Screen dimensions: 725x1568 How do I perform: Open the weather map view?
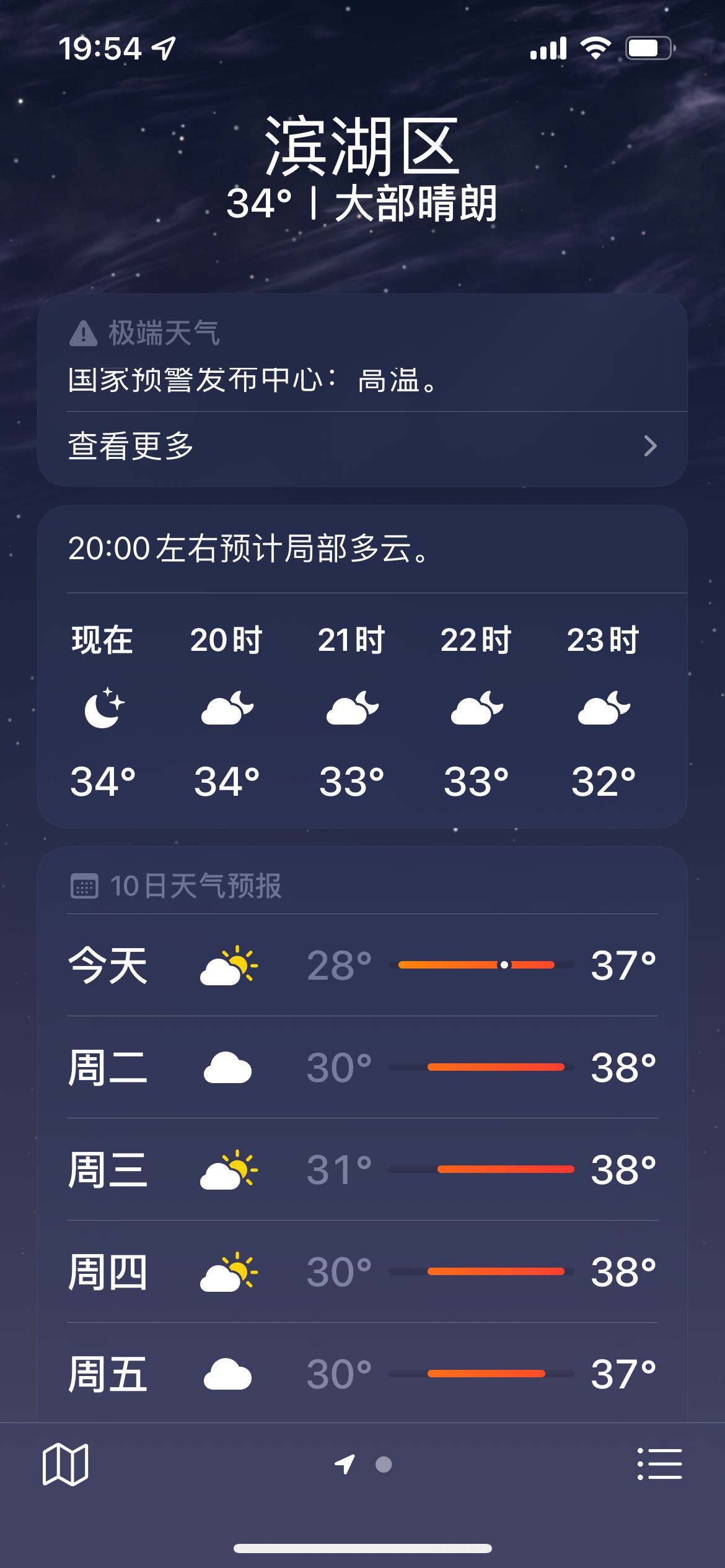click(65, 1464)
